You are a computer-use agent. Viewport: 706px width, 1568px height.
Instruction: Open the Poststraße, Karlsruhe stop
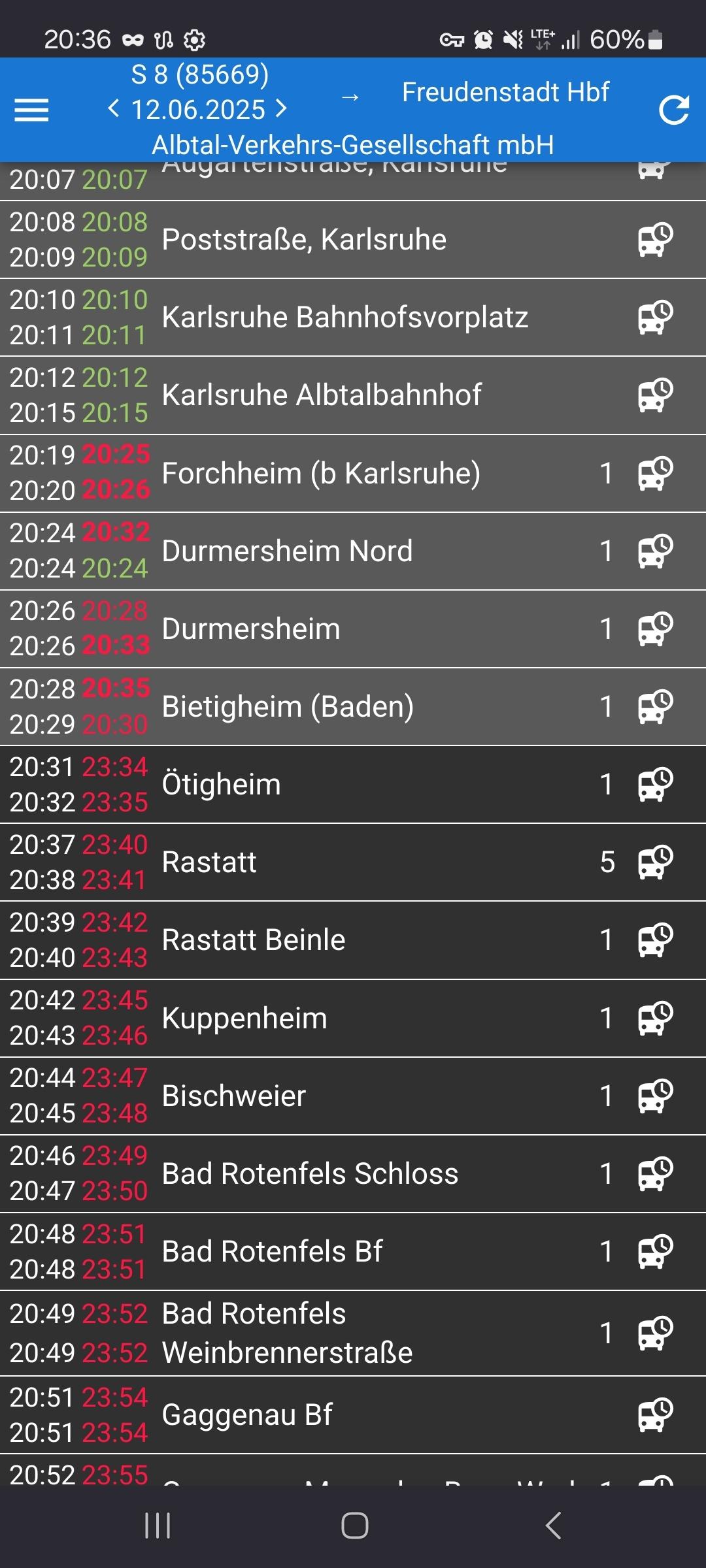(x=353, y=240)
